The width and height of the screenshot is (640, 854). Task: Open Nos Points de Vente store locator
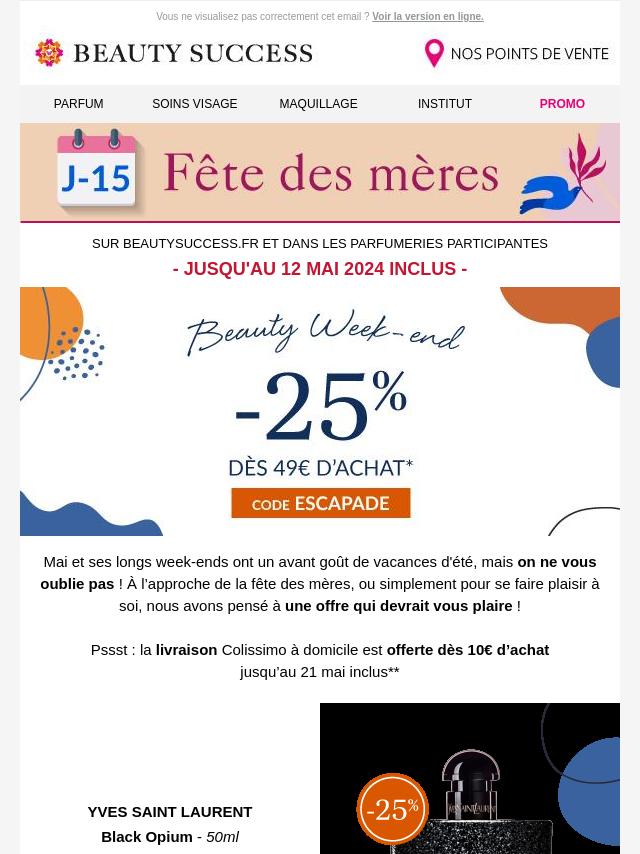(516, 53)
